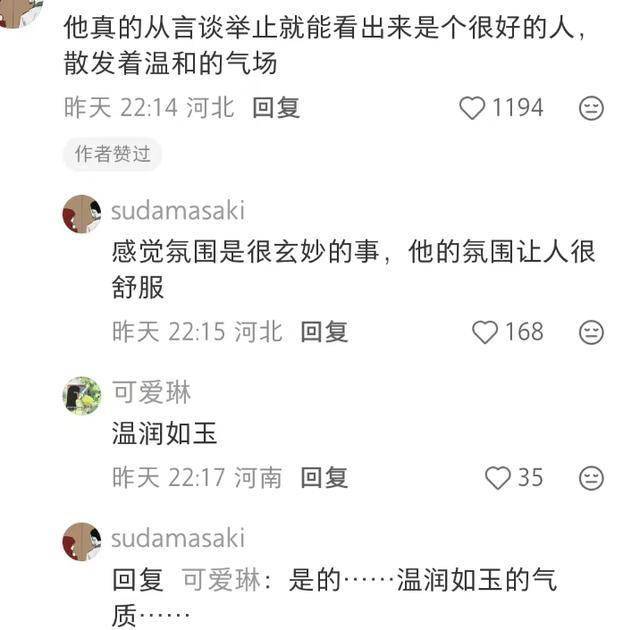Viewport: 640px width, 630px height.
Task: Open sudamasaki's avatar beside 22:15 reply
Action: pyautogui.click(x=81, y=213)
